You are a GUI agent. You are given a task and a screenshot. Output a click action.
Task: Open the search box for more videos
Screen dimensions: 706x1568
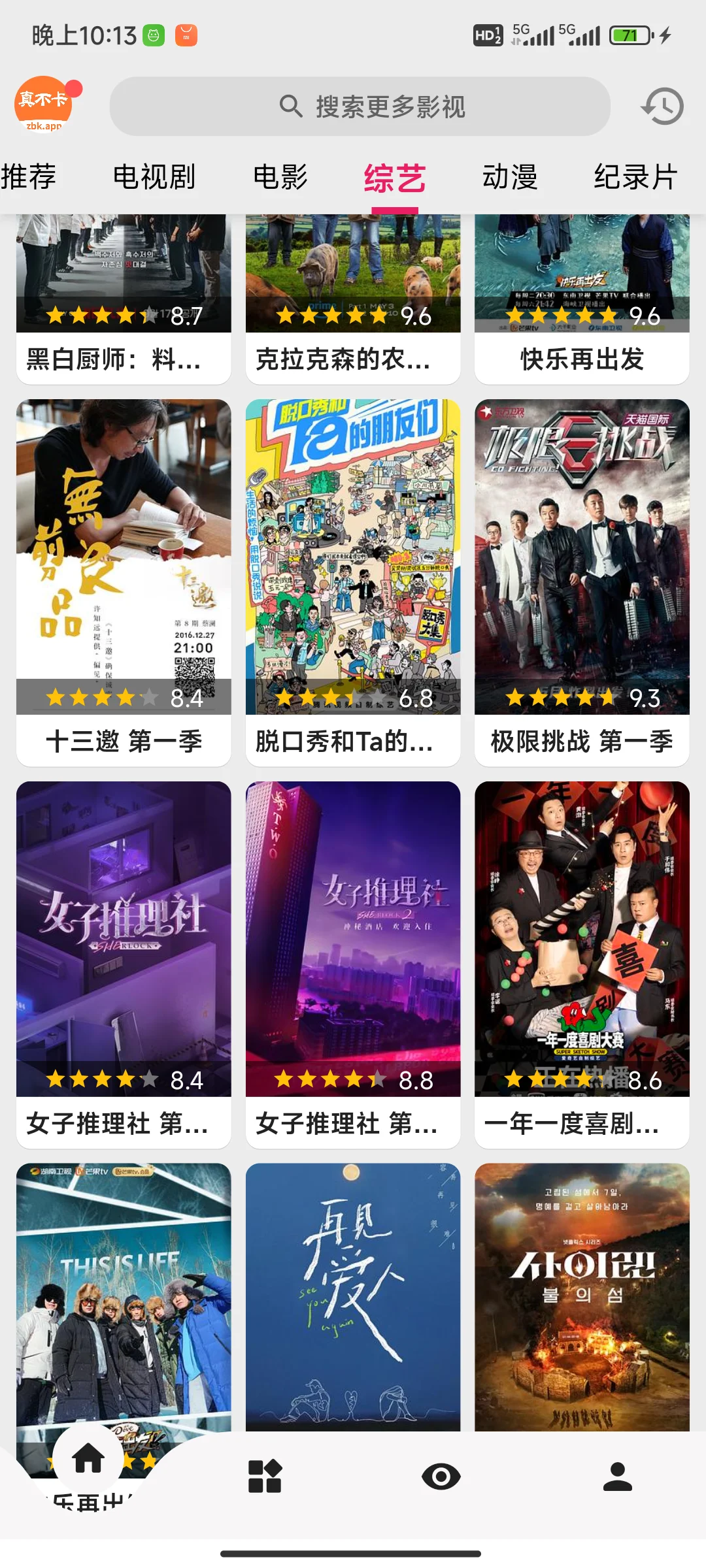pyautogui.click(x=360, y=106)
